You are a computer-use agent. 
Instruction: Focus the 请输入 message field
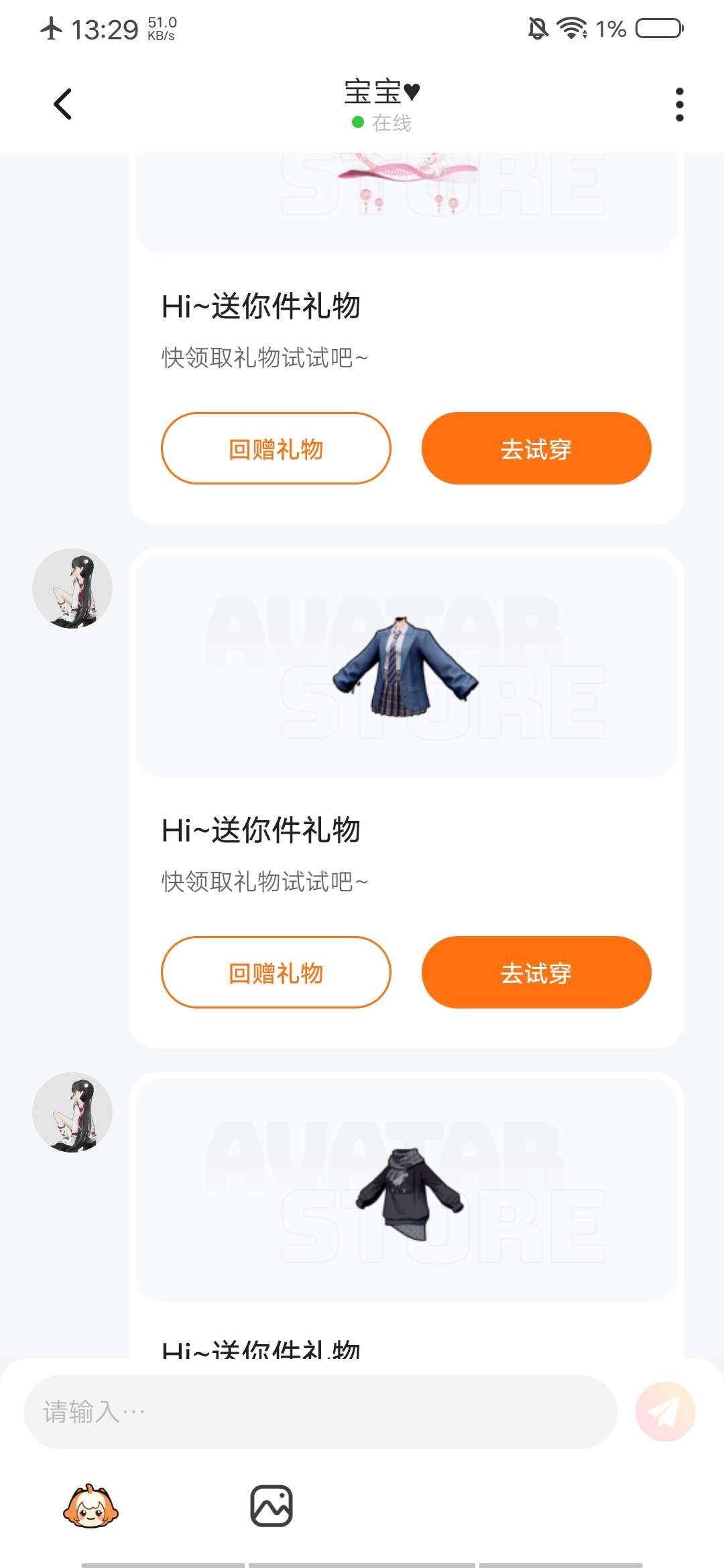pos(320,1412)
